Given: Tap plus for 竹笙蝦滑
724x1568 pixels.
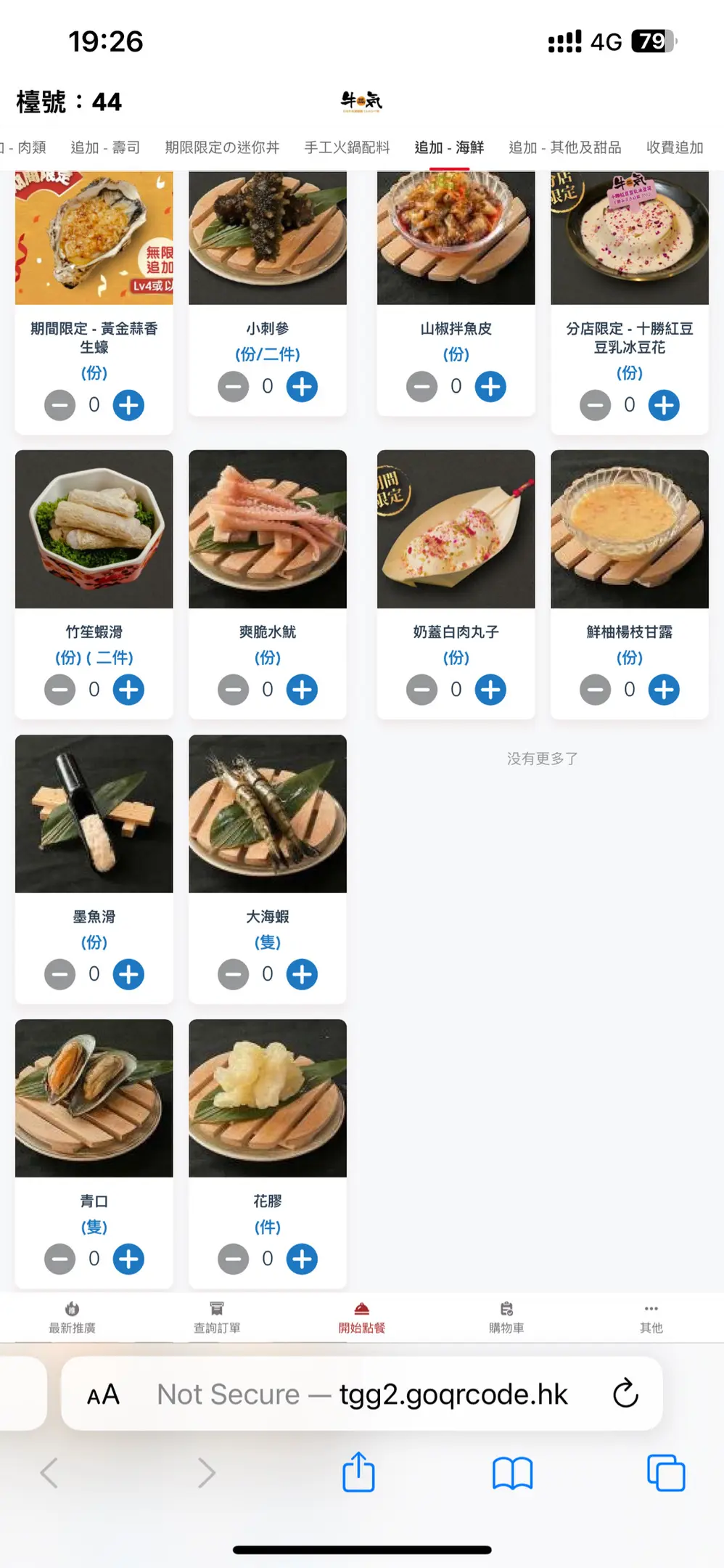Looking at the screenshot, I should coord(128,690).
